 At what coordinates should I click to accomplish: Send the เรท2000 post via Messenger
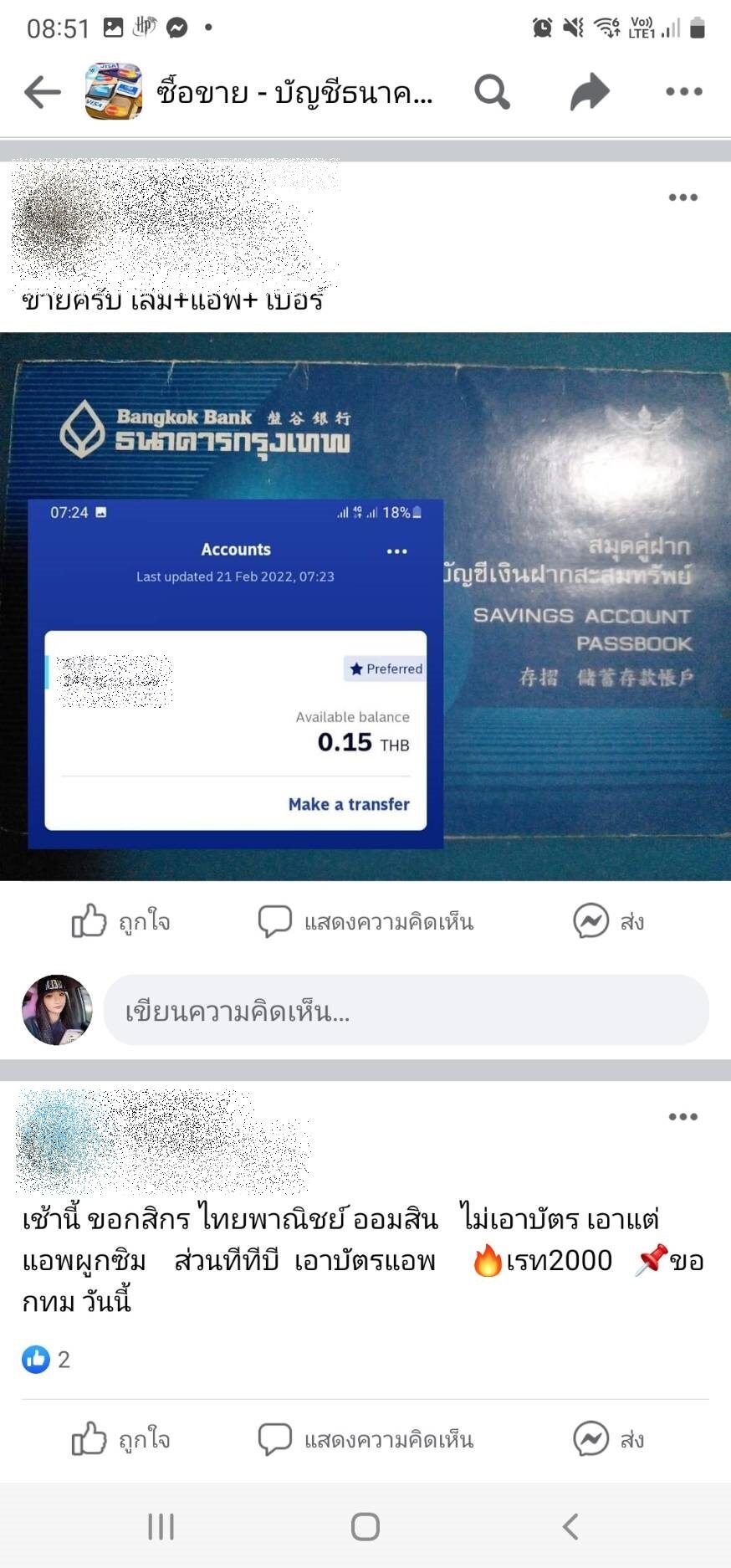click(608, 1439)
